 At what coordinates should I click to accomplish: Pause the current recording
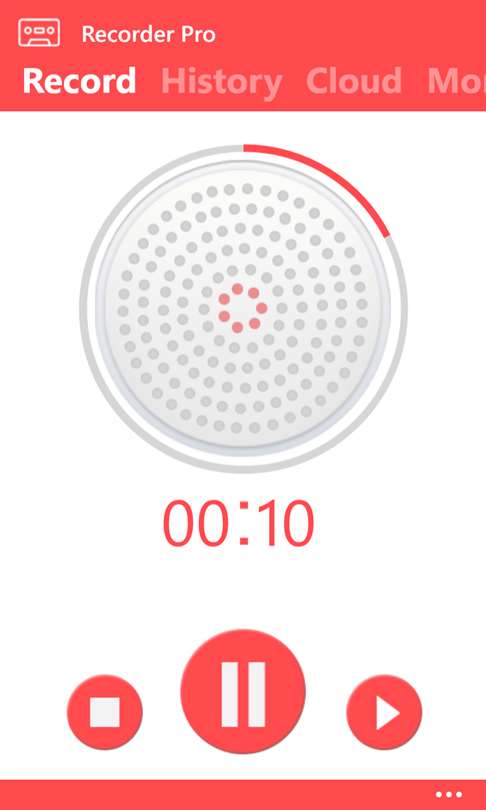243,691
